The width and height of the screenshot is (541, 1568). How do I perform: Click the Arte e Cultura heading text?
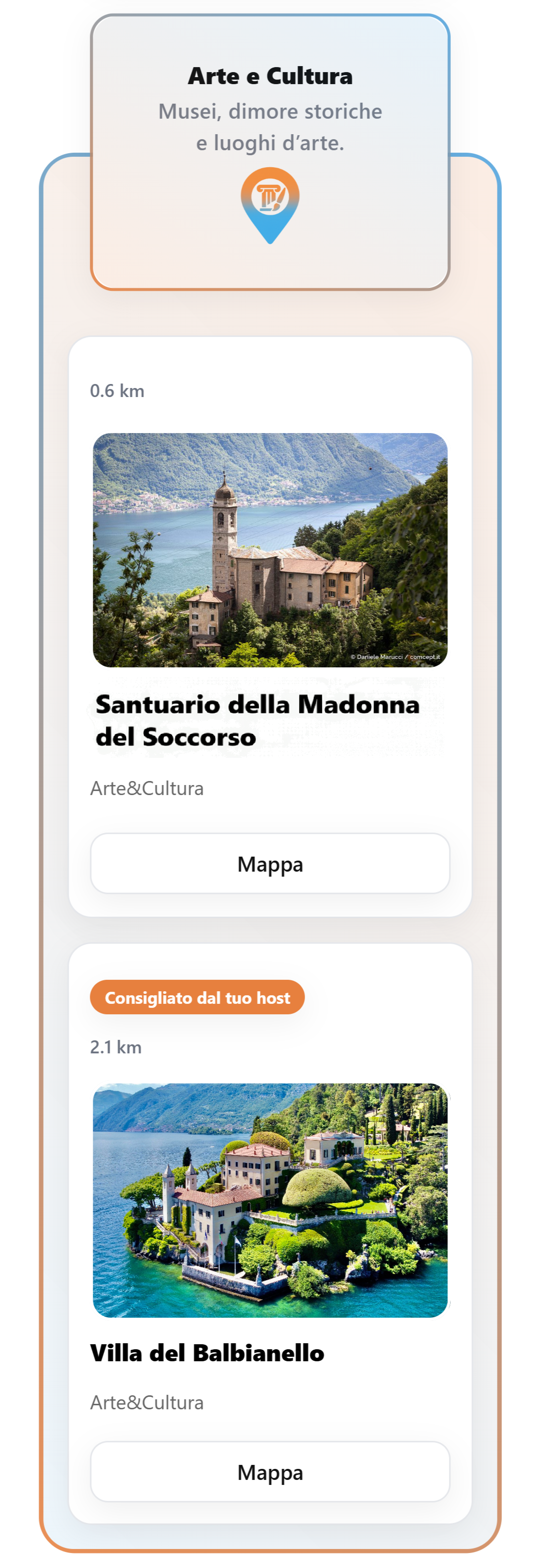(270, 76)
